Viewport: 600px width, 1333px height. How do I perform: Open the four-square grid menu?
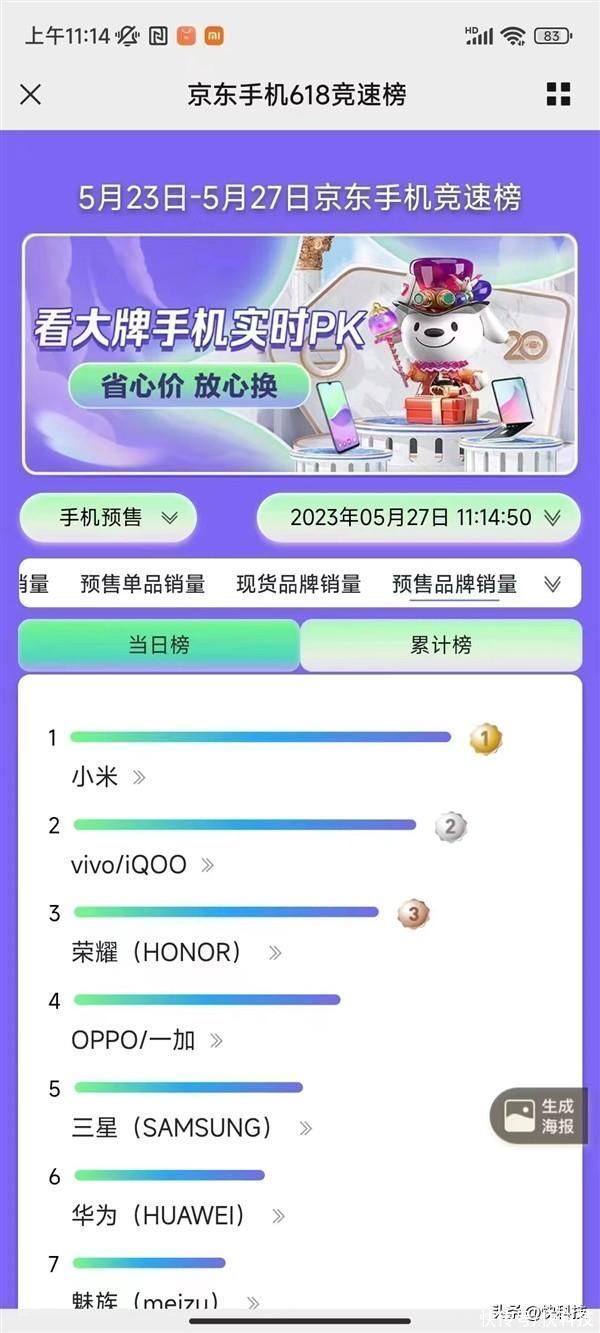coord(558,95)
